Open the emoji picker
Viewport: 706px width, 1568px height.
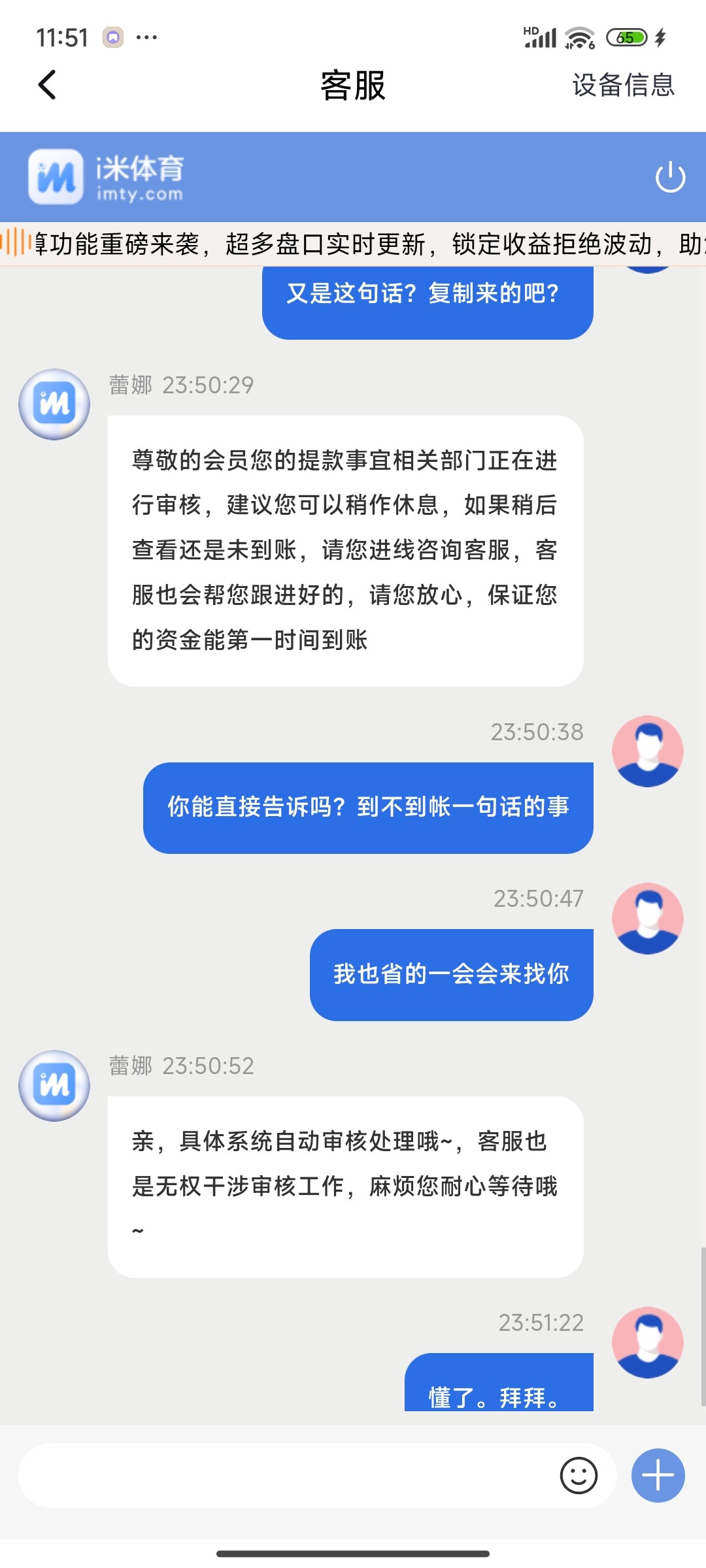(579, 1476)
